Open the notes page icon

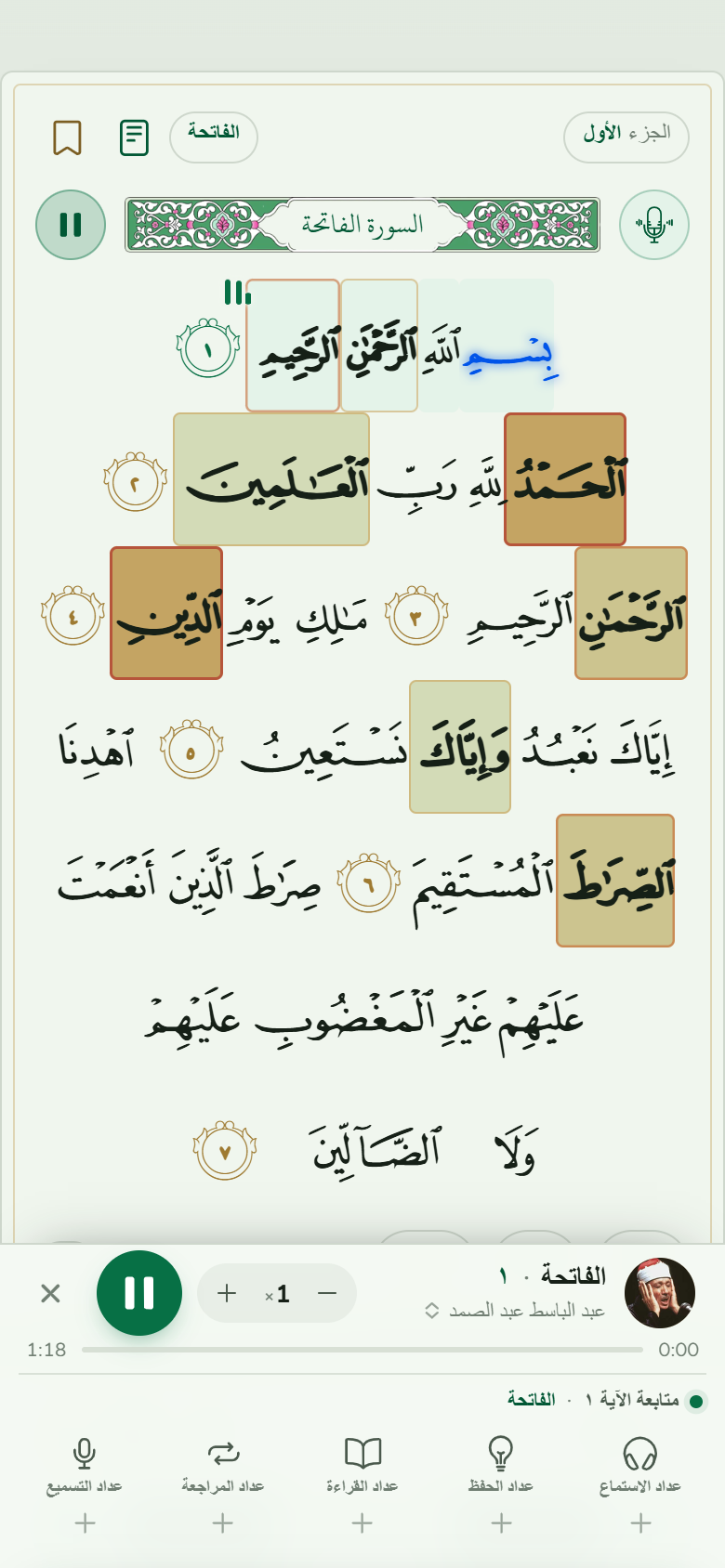[x=135, y=137]
